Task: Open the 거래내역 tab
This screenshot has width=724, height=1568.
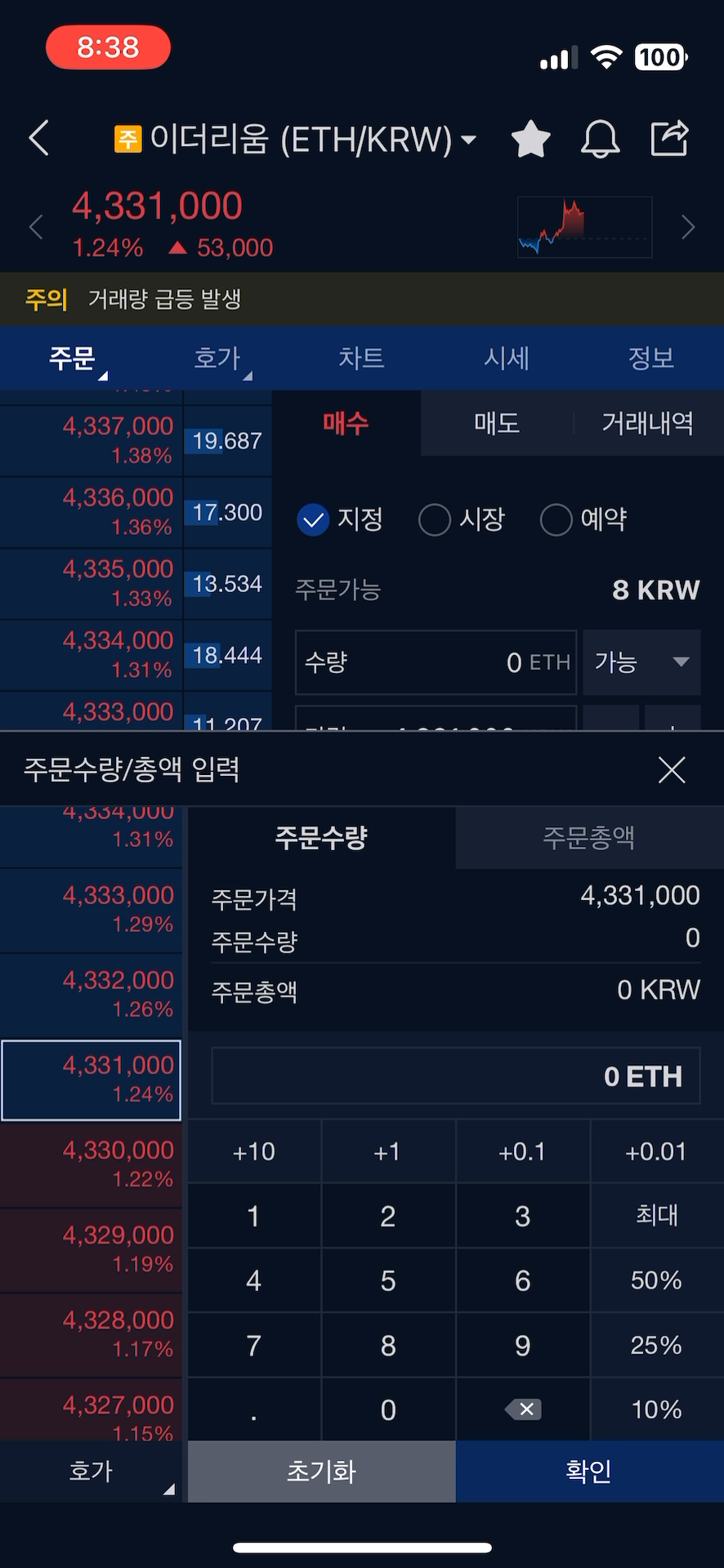Action: click(647, 423)
